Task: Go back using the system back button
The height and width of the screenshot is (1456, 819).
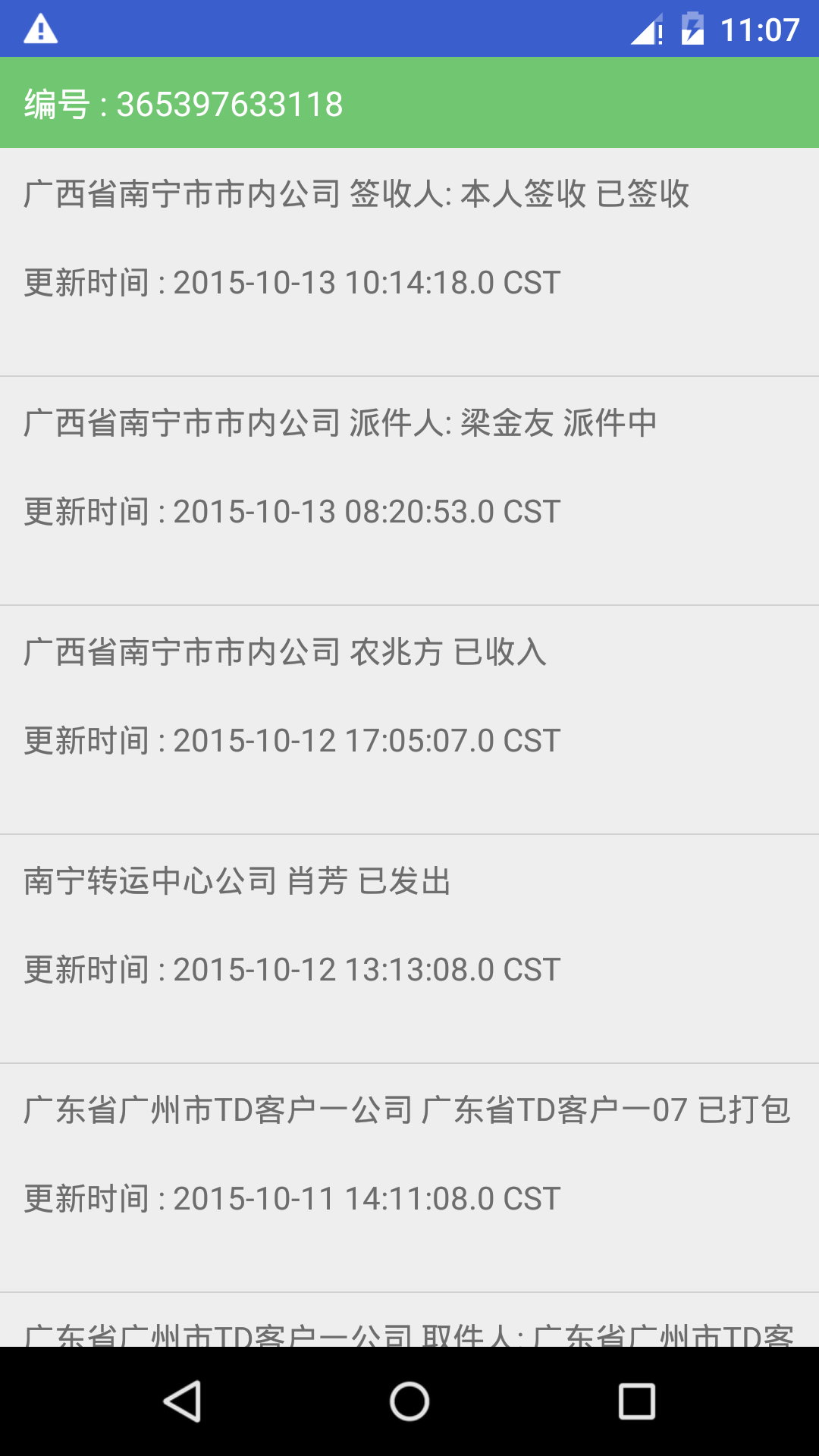Action: pyautogui.click(x=183, y=1401)
